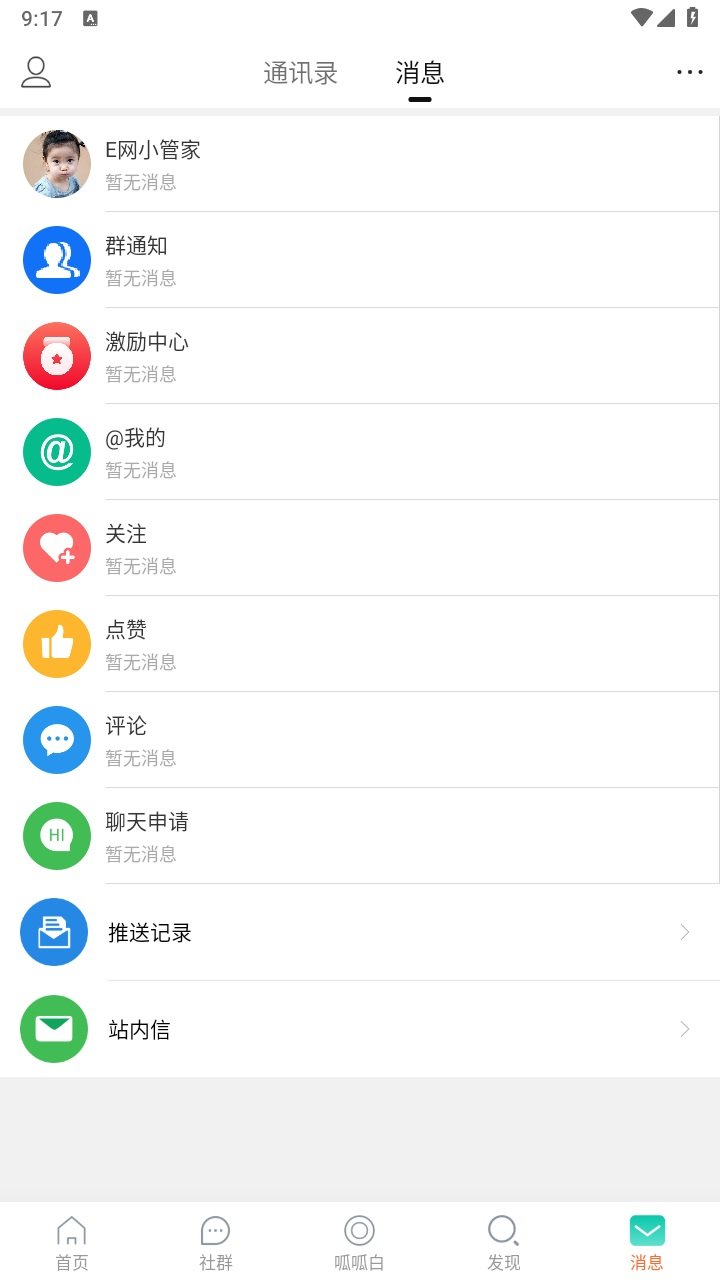This screenshot has width=720, height=1280.
Task: Open 站内信 inbox
Action: 360,1029
